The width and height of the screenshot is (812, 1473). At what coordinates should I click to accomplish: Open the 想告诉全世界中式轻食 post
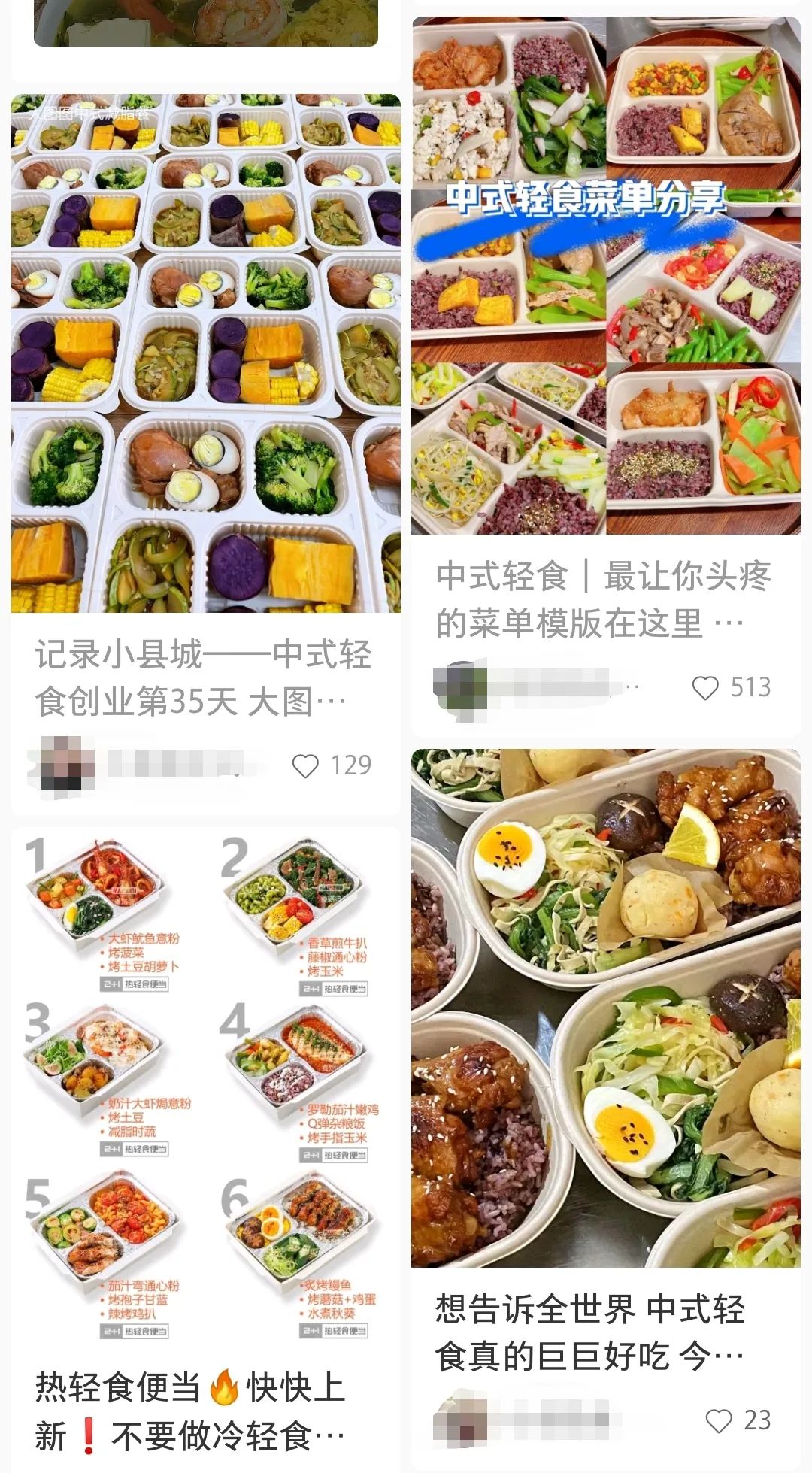[605, 1008]
